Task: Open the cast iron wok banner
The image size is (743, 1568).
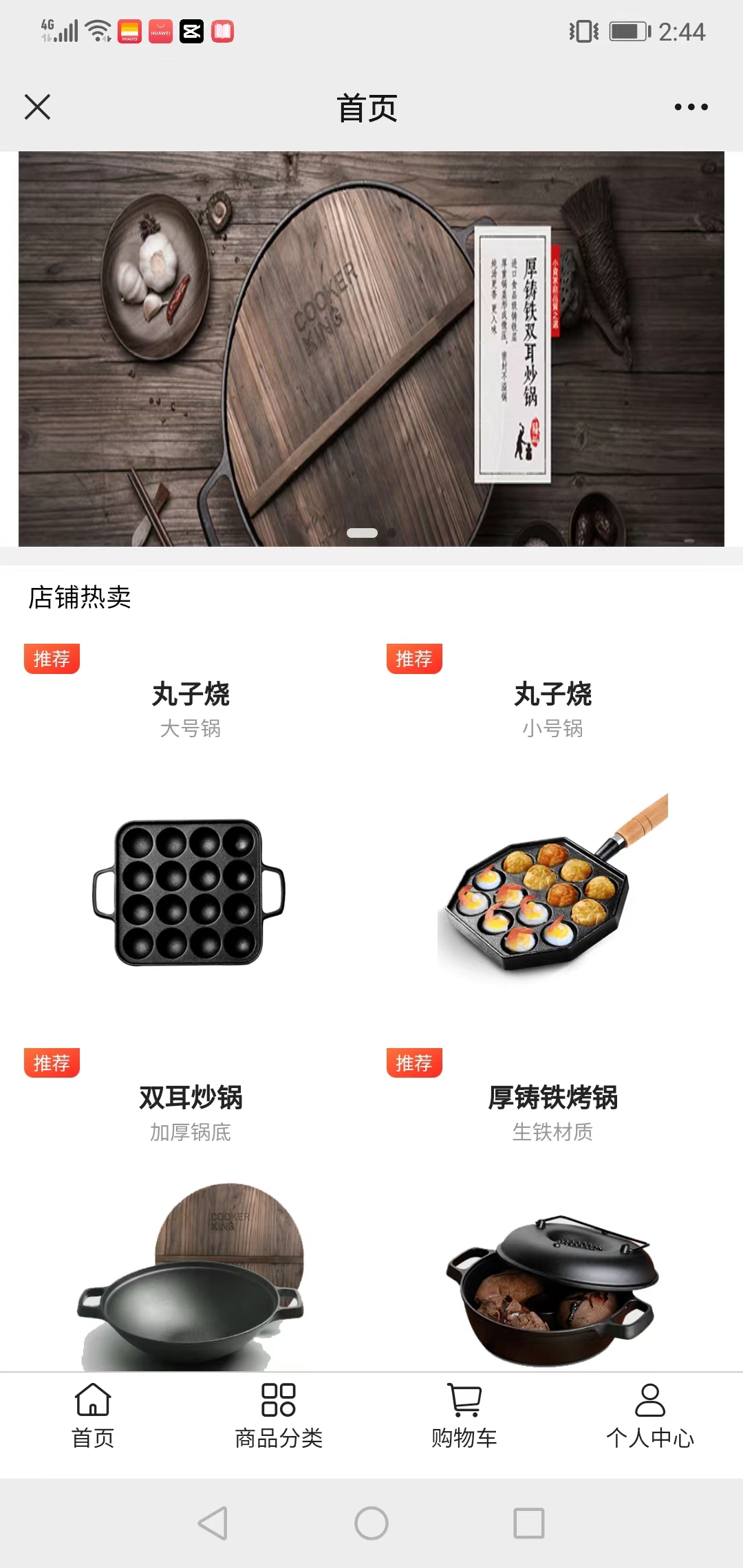Action: pos(371,349)
